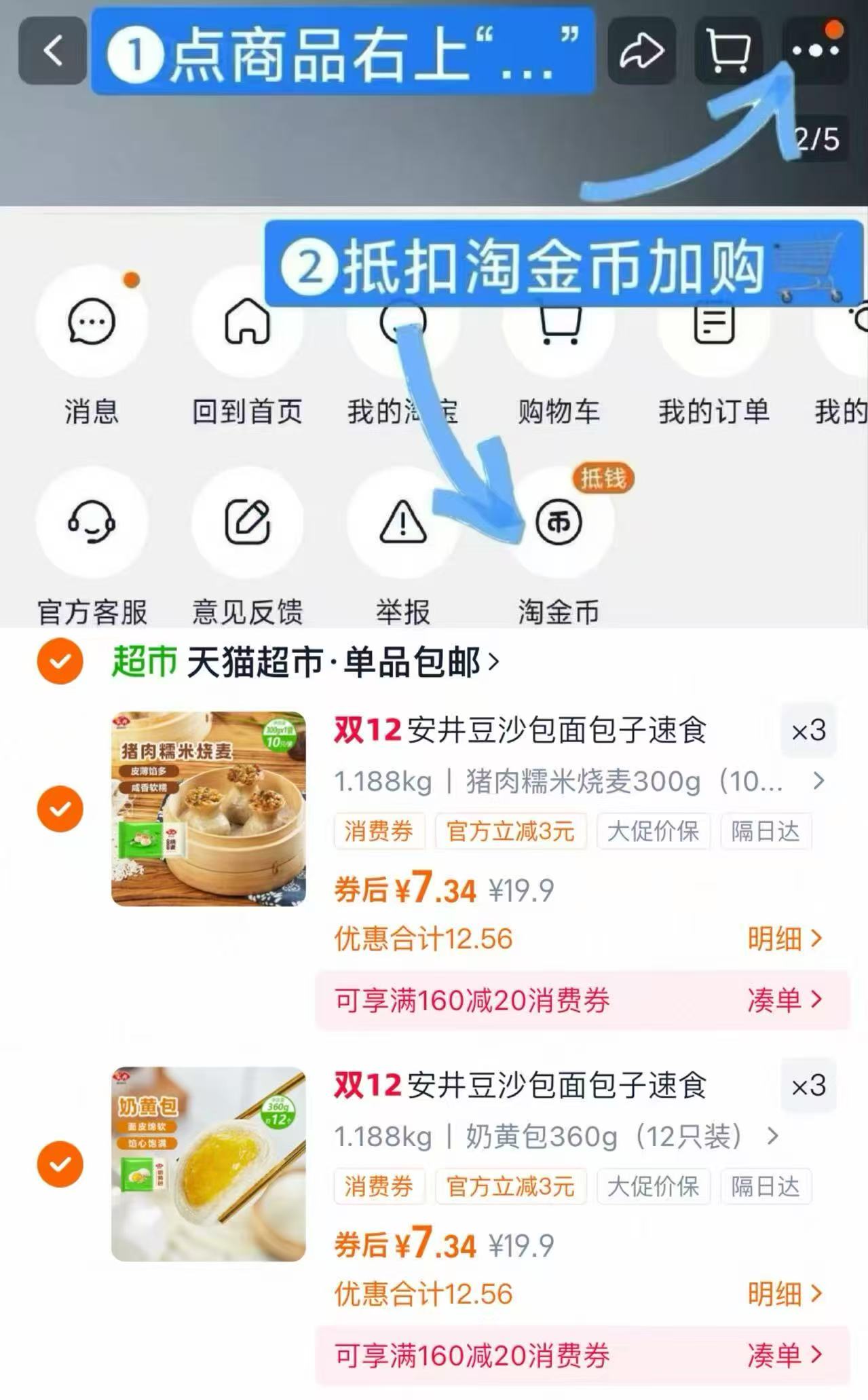
Task: Open 我的淘宝 profile icon
Action: point(402,325)
